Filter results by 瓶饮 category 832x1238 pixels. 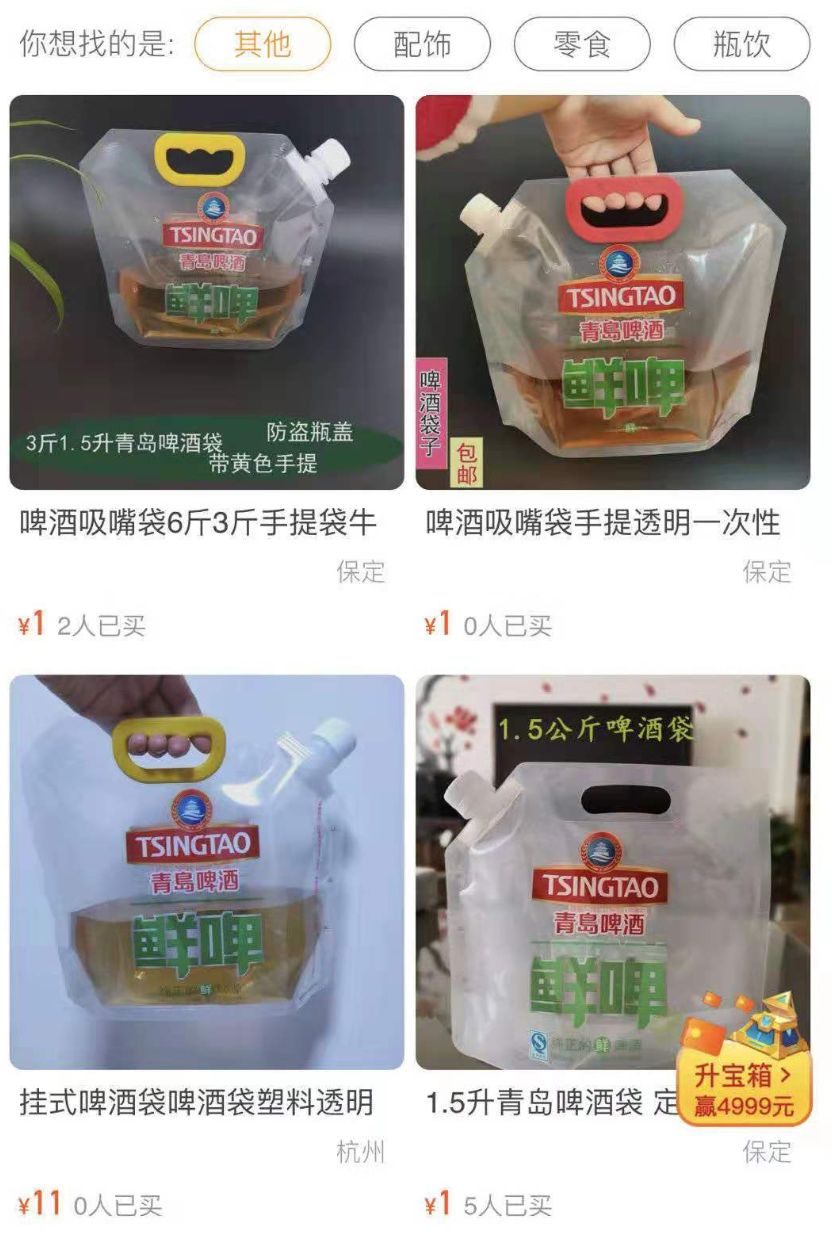740,44
